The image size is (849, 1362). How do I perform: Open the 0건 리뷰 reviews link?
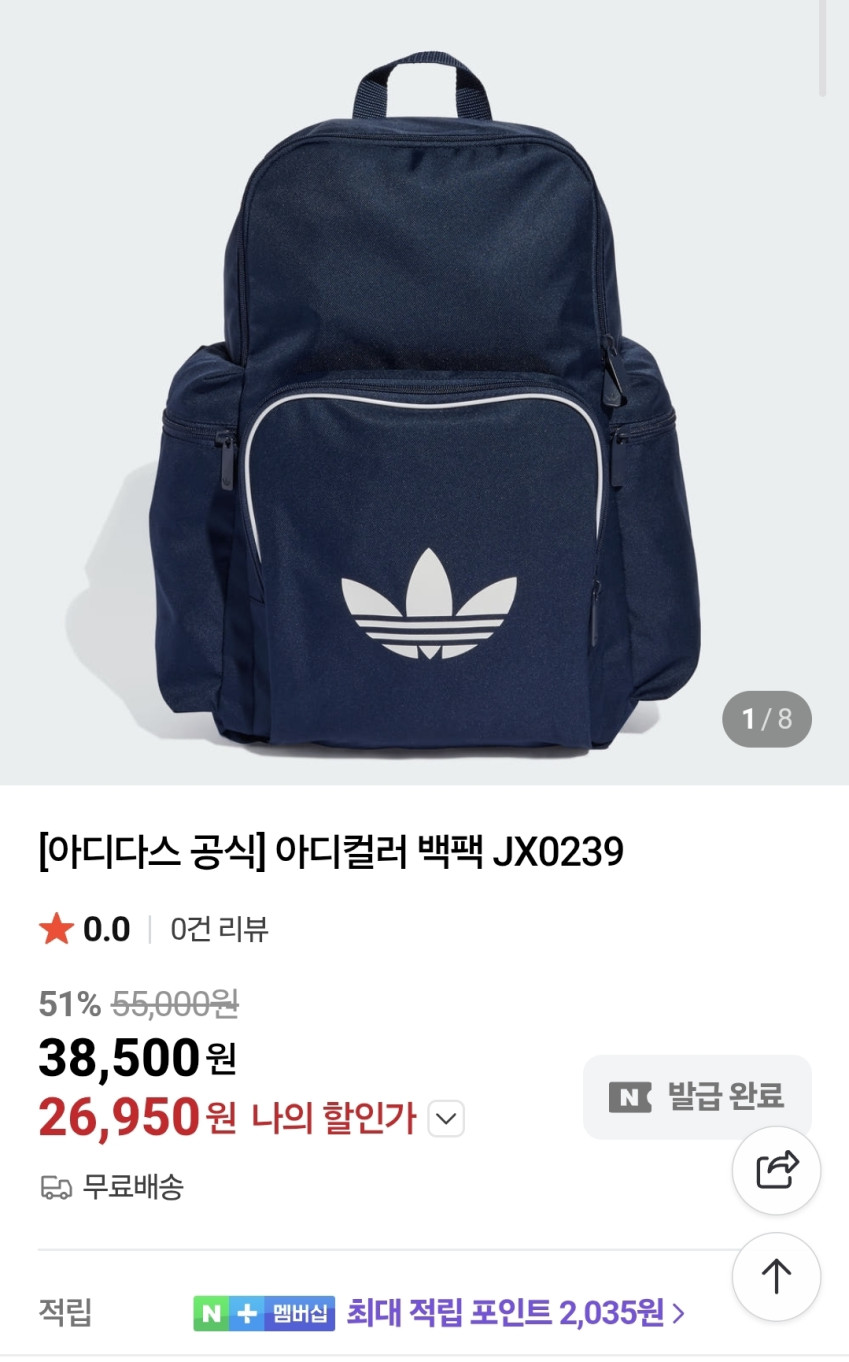coord(219,930)
